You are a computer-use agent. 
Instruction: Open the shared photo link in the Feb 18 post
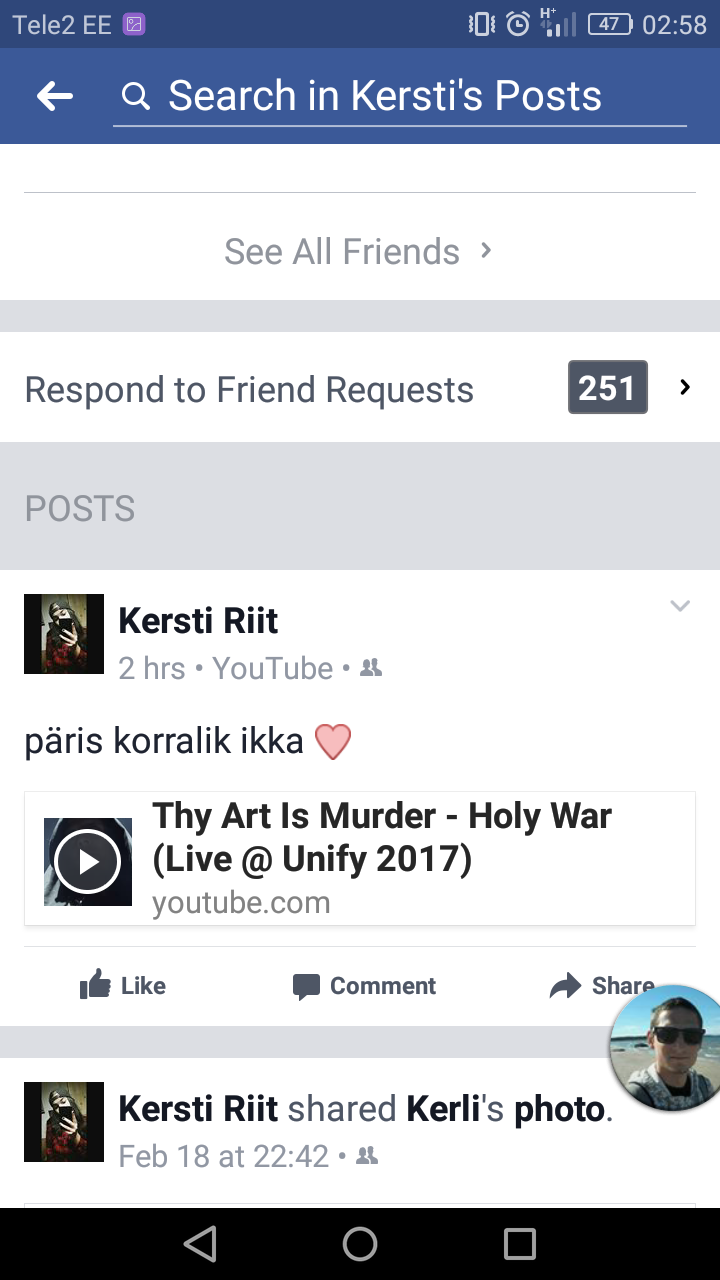[560, 1109]
